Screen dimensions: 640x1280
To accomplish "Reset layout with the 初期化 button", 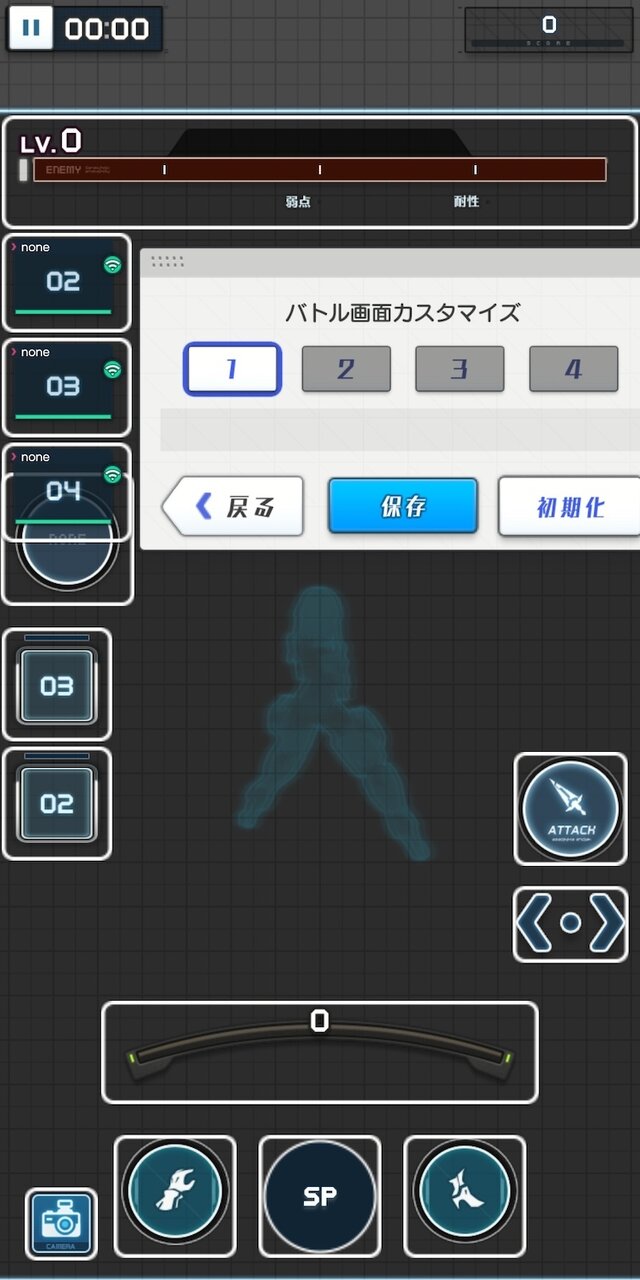I will pos(570,506).
